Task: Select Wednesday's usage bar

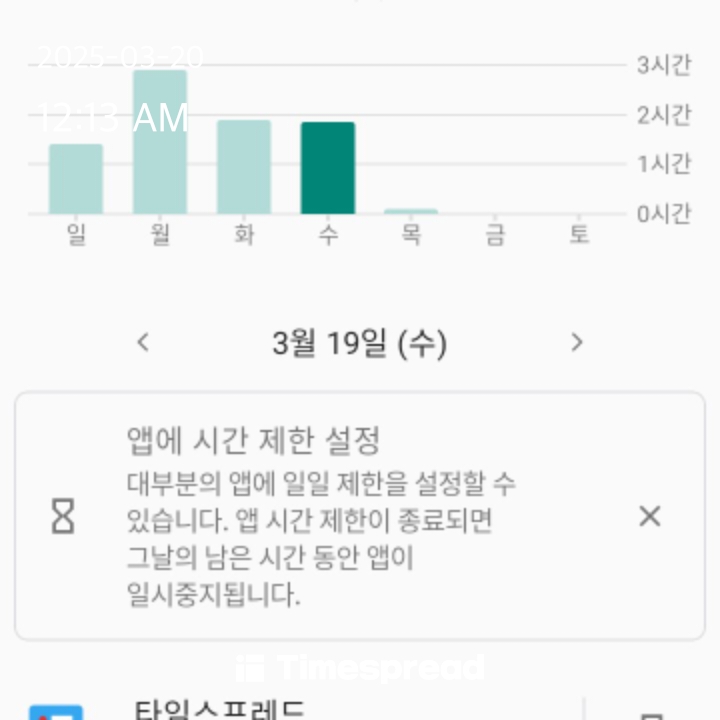Action: tap(328, 168)
